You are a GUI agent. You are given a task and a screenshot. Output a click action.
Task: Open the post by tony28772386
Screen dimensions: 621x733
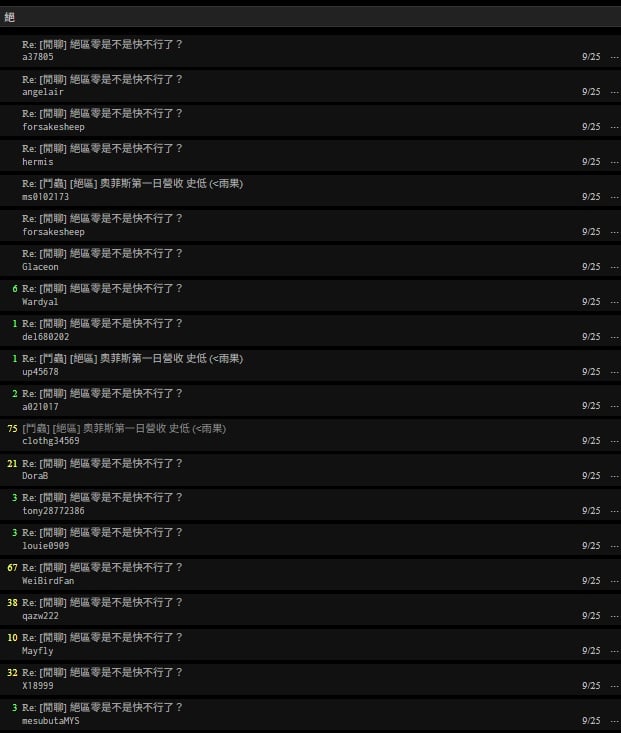click(x=300, y=504)
